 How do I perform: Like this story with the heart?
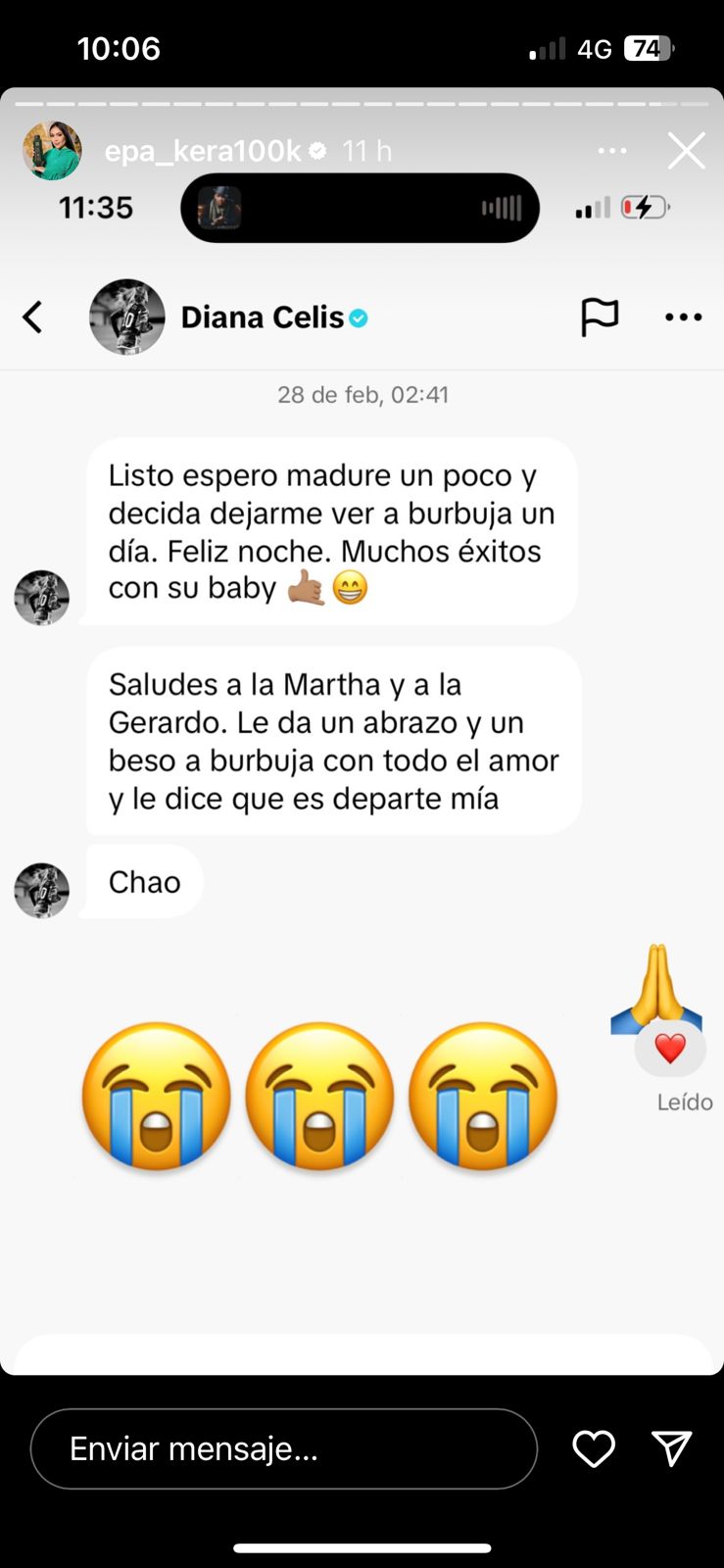coord(594,1448)
